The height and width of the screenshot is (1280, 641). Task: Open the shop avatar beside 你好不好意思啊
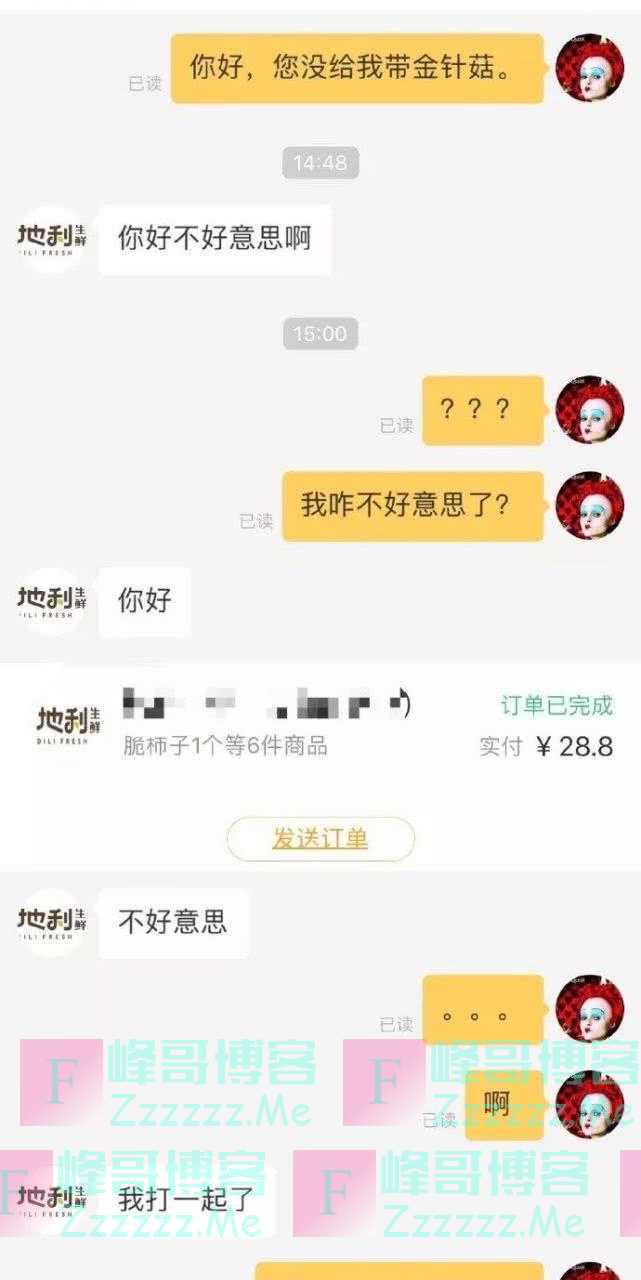(x=52, y=239)
